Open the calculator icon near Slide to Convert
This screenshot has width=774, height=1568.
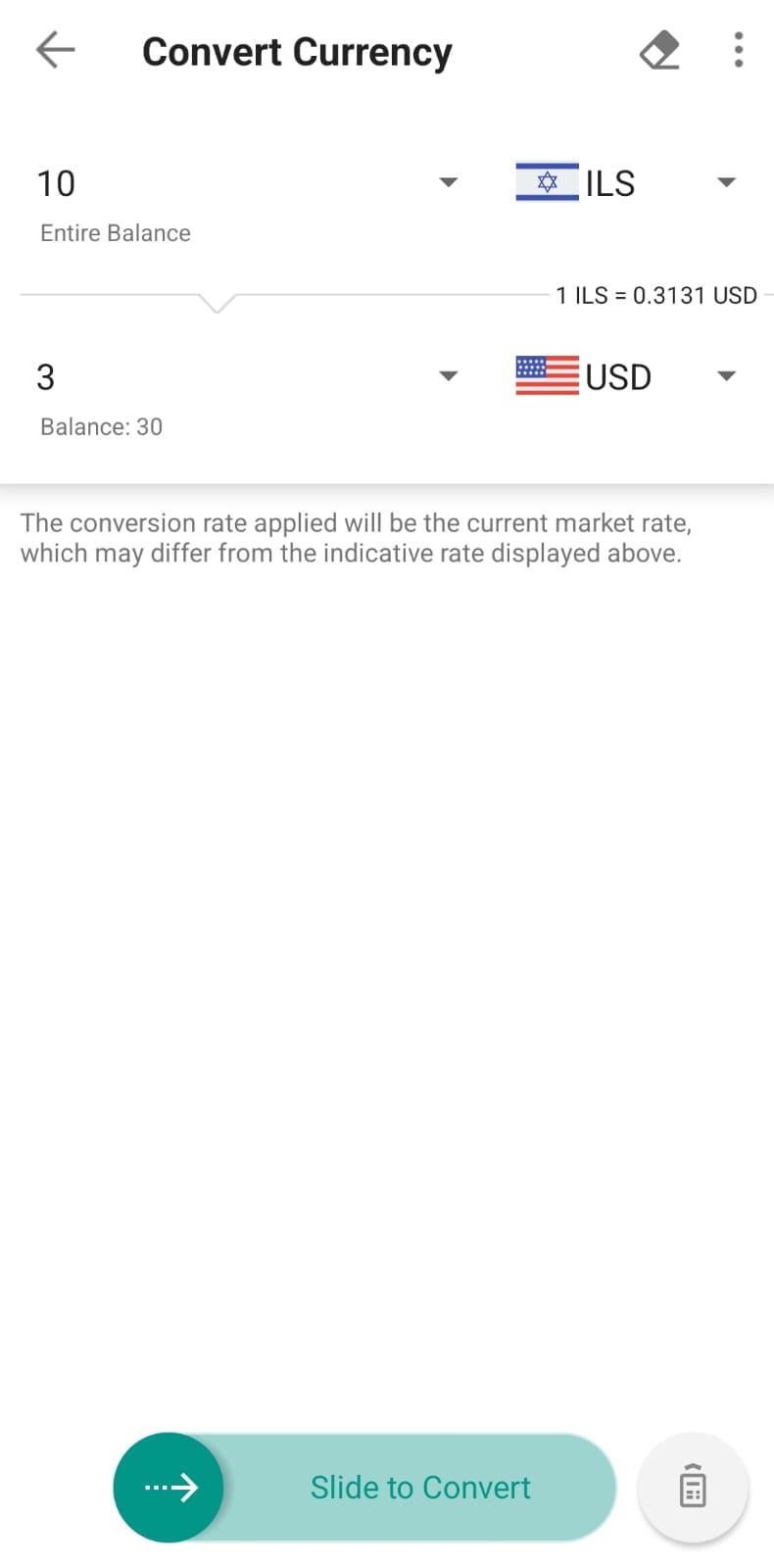(x=693, y=1488)
